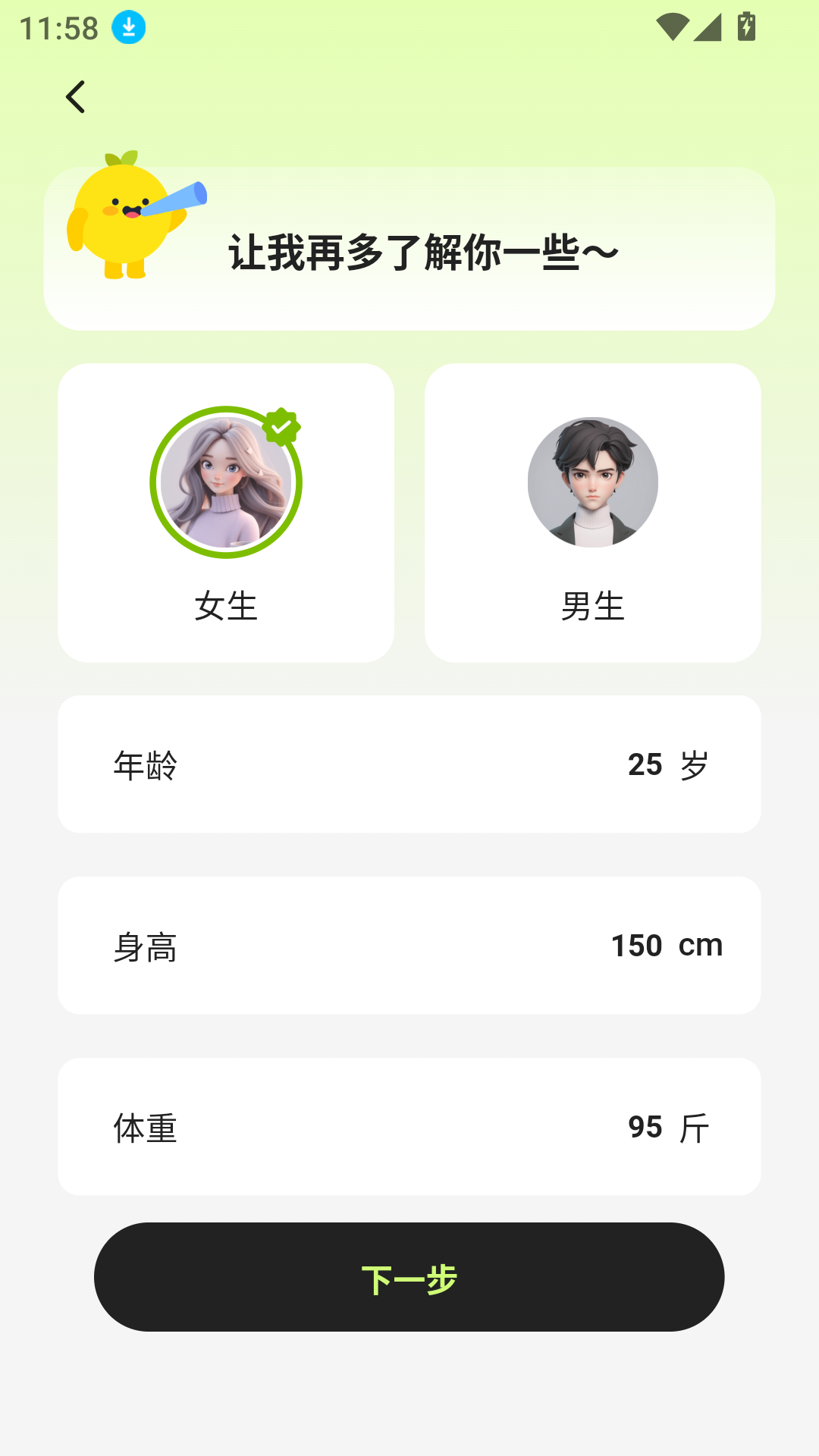The image size is (819, 1456).
Task: Open the 年龄 age selector
Action: [409, 763]
